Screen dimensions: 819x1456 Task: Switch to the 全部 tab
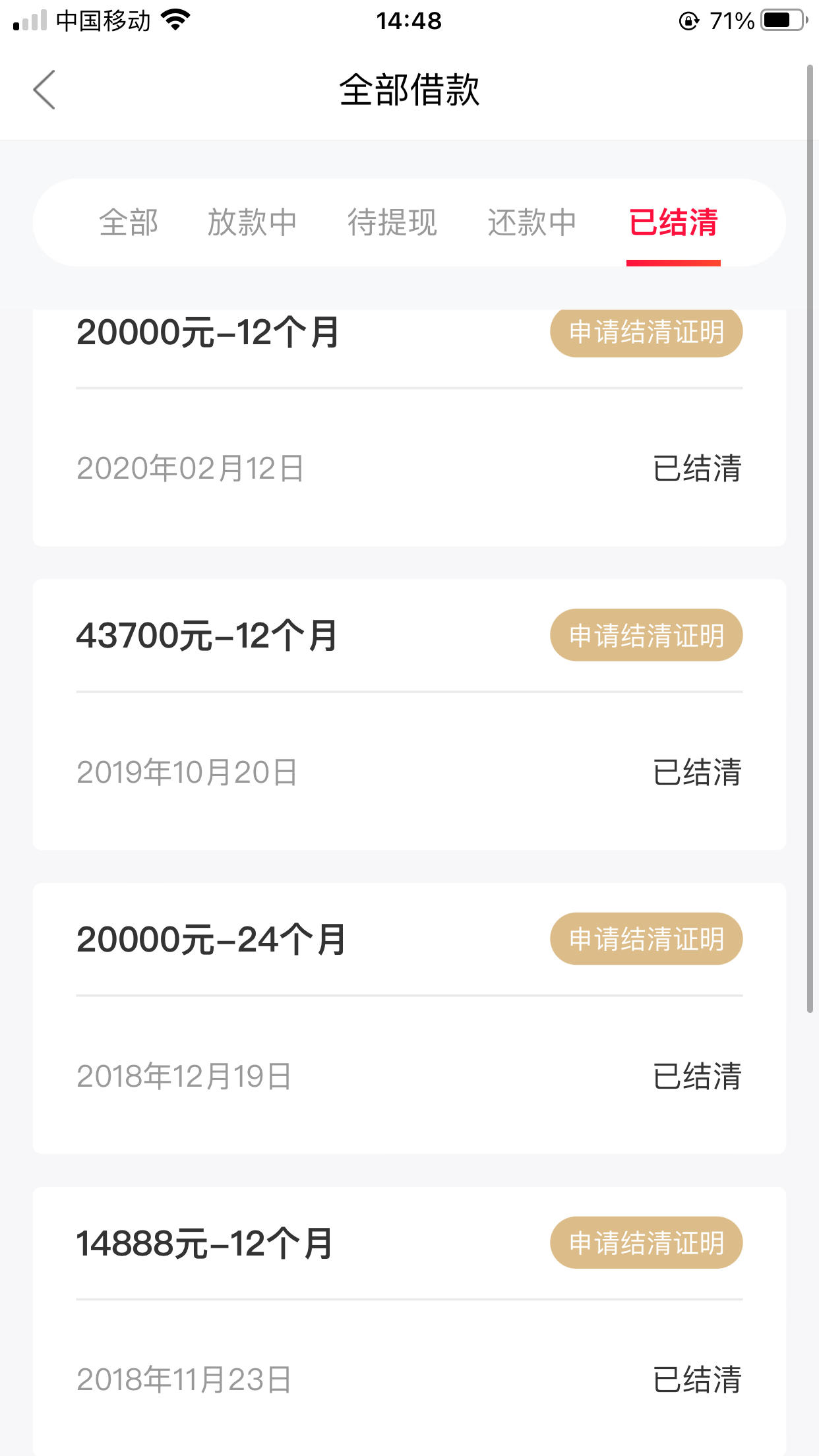pos(129,222)
